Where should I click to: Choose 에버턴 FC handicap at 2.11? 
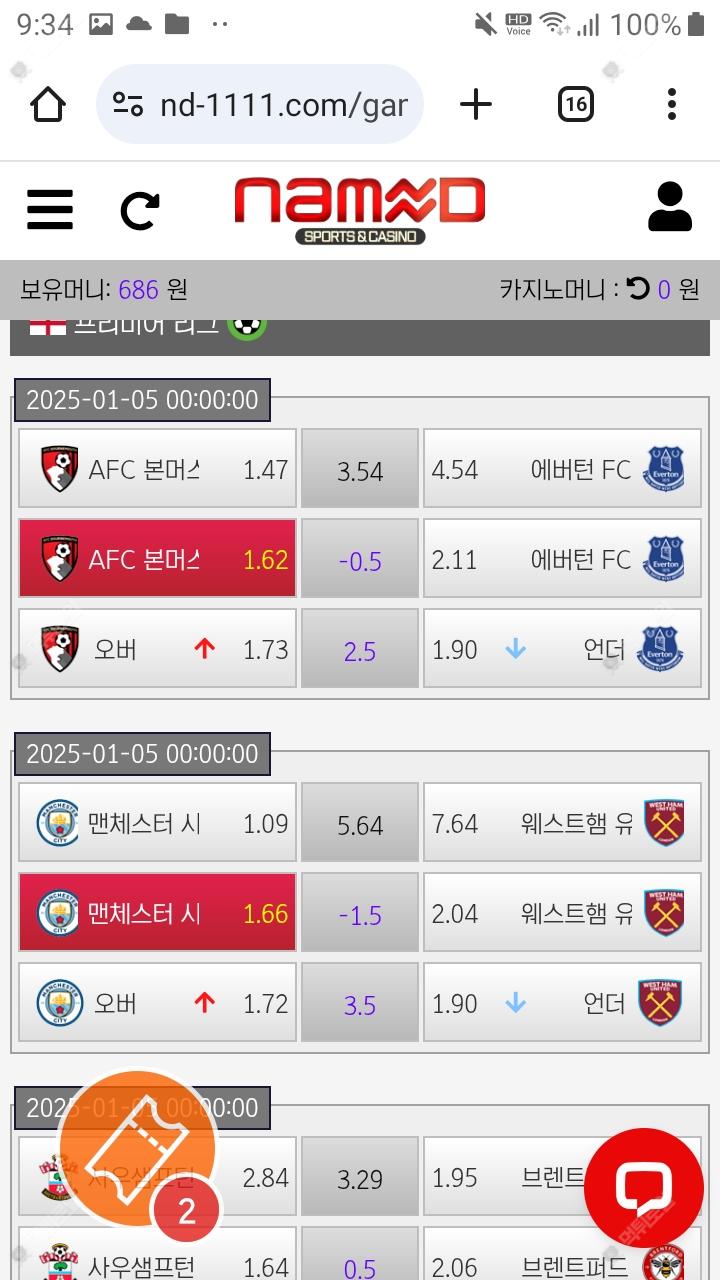(562, 559)
